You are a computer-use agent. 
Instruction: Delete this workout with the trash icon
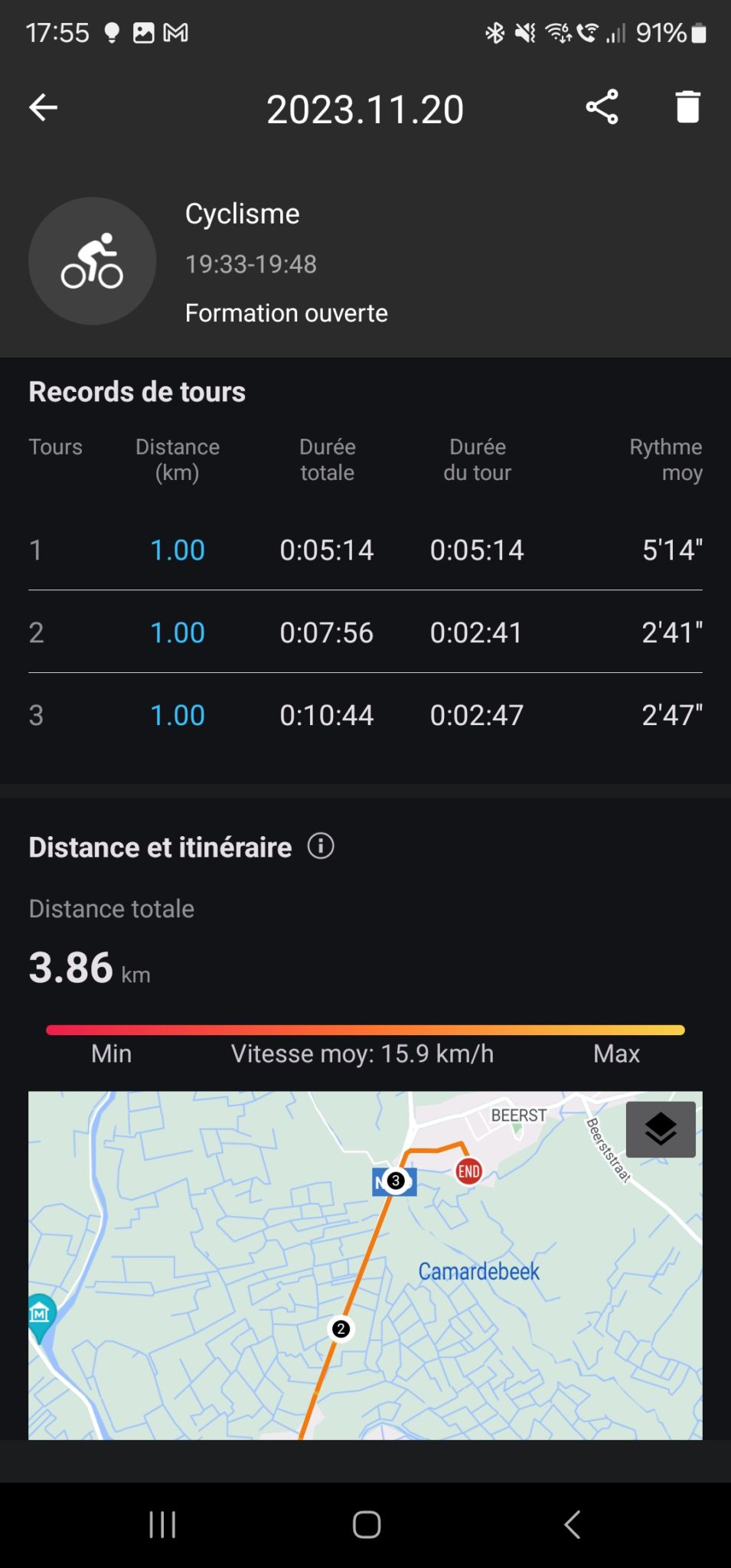point(688,107)
